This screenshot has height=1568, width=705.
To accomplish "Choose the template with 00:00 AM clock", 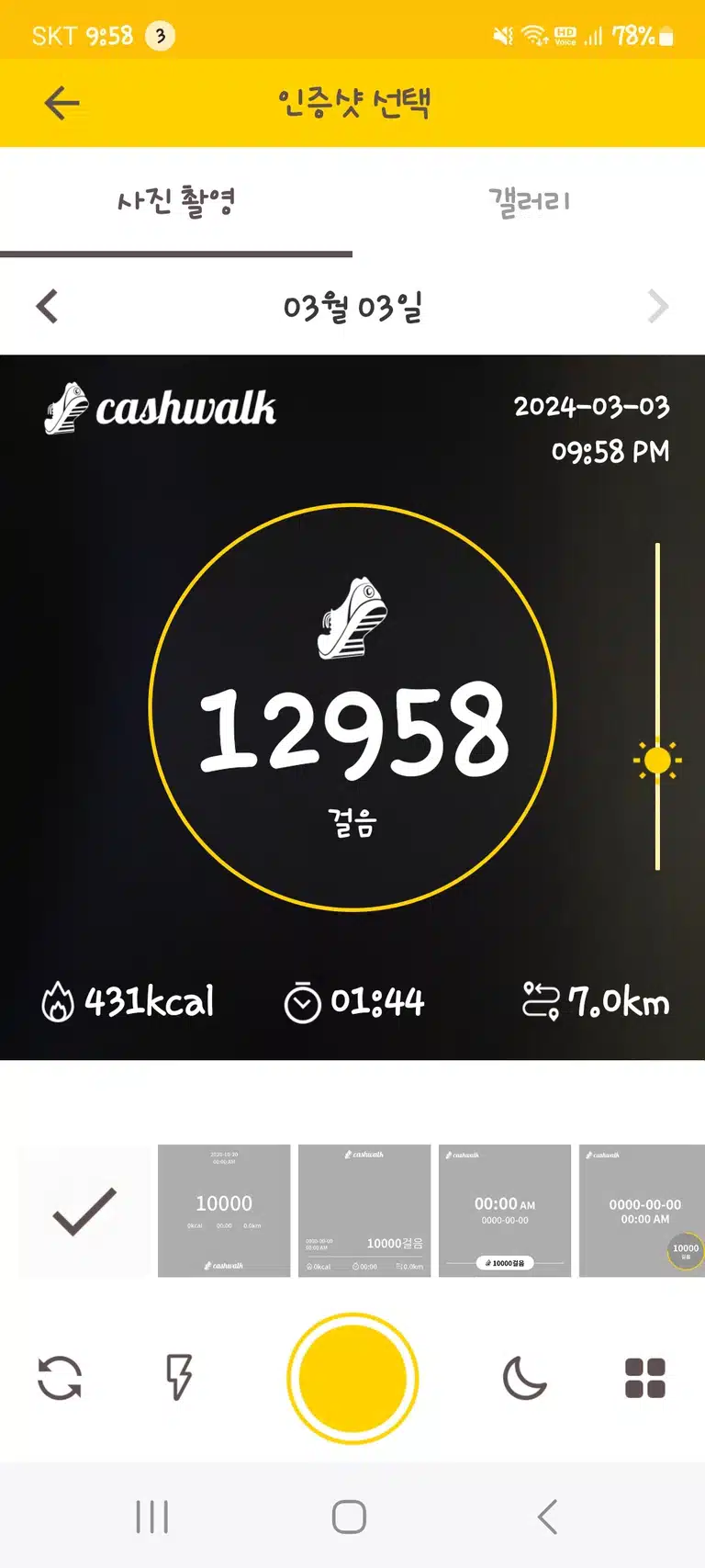I will 505,1211.
